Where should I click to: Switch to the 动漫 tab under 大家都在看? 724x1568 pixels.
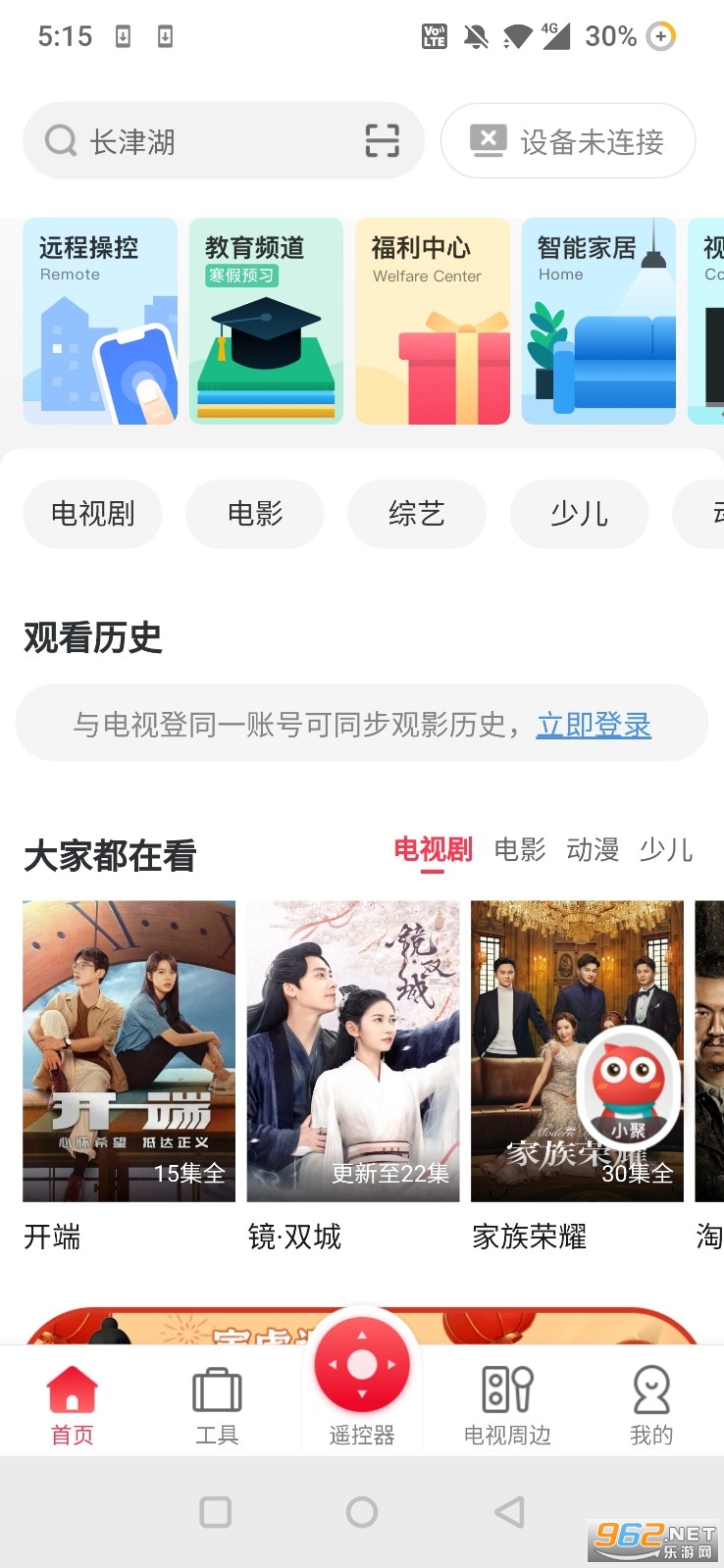coord(593,849)
